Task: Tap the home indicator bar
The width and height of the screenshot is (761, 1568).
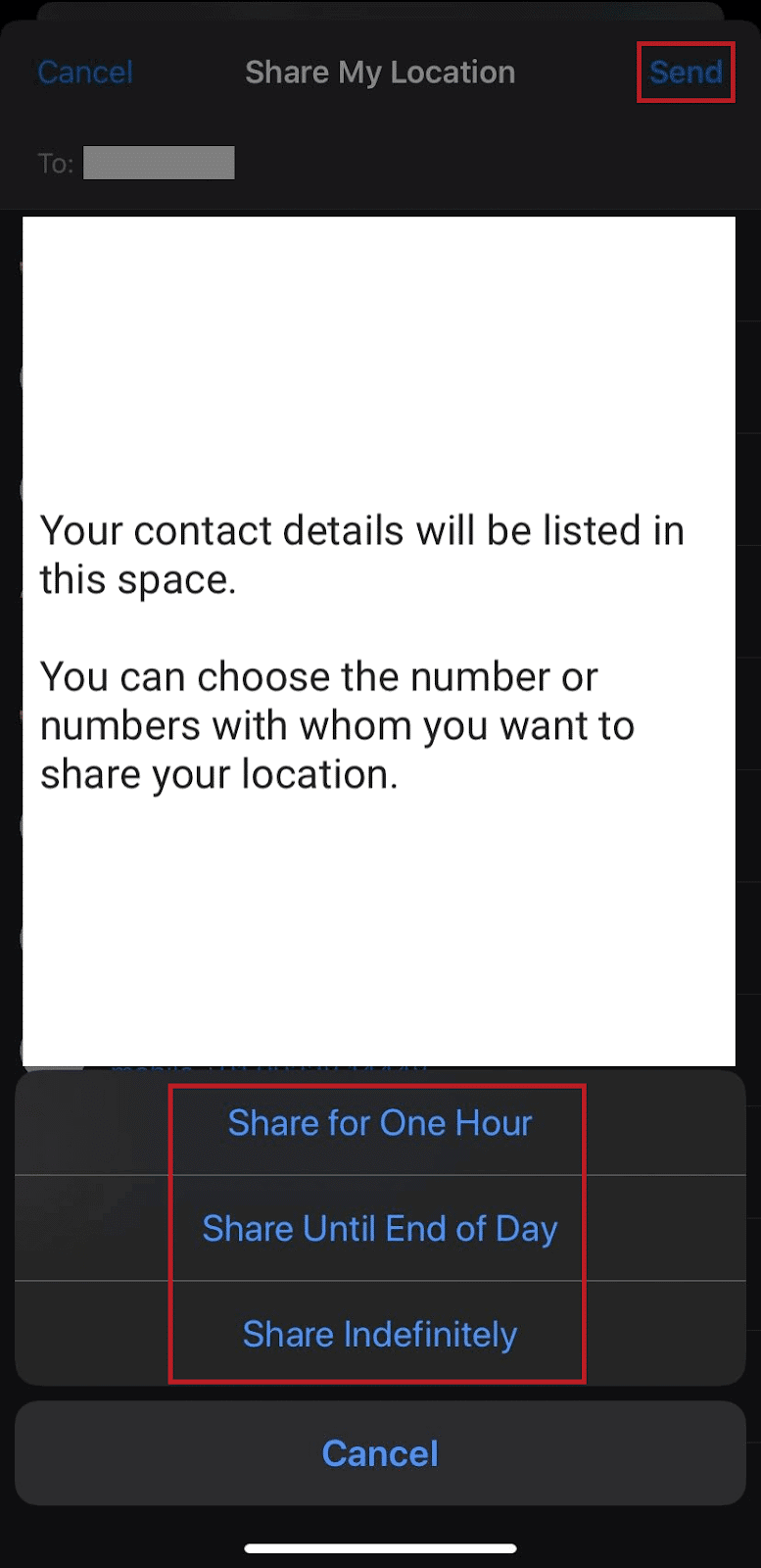Action: pos(380,1548)
